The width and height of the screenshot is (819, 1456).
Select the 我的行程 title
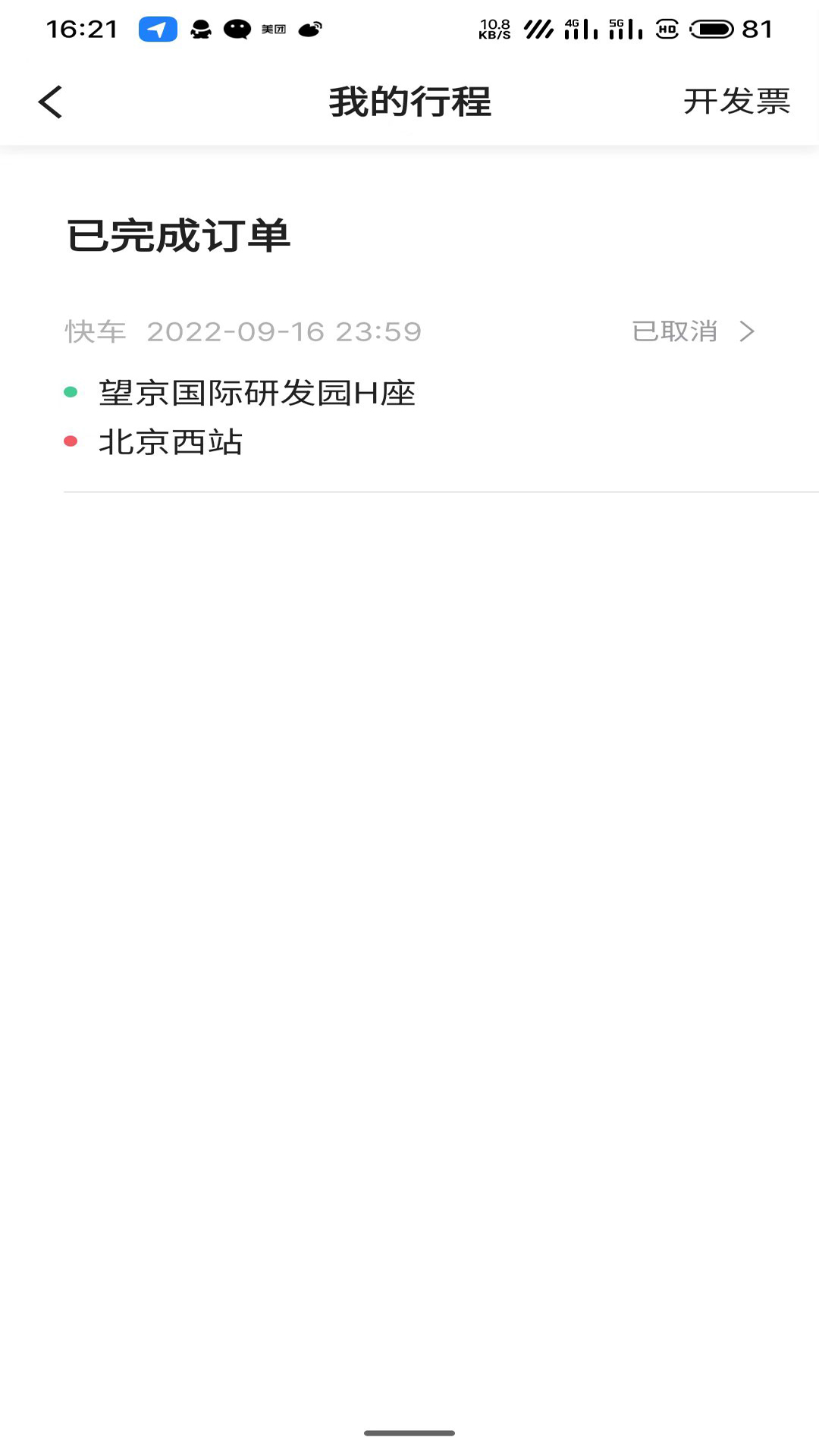click(x=409, y=102)
